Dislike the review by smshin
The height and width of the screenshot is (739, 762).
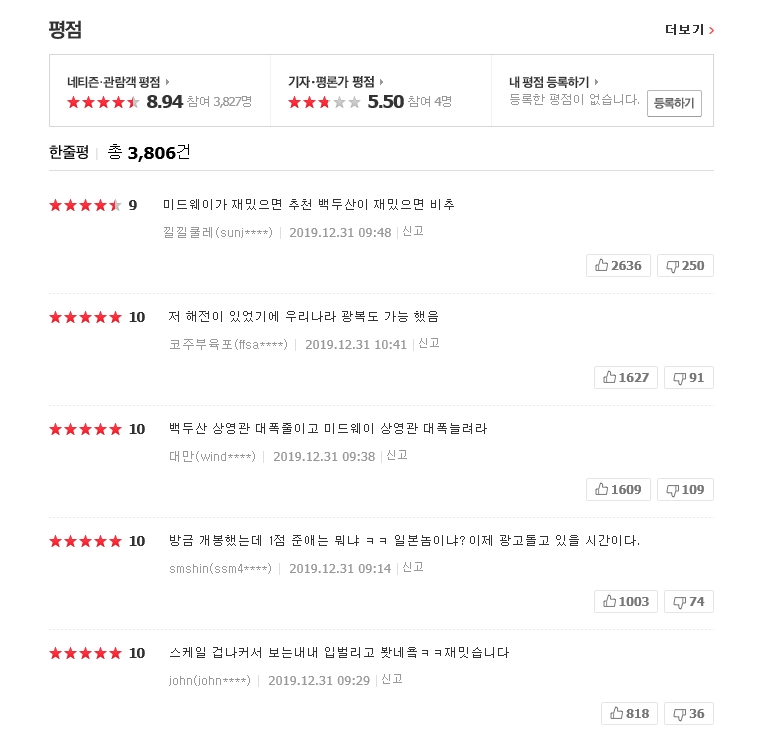pyautogui.click(x=689, y=601)
